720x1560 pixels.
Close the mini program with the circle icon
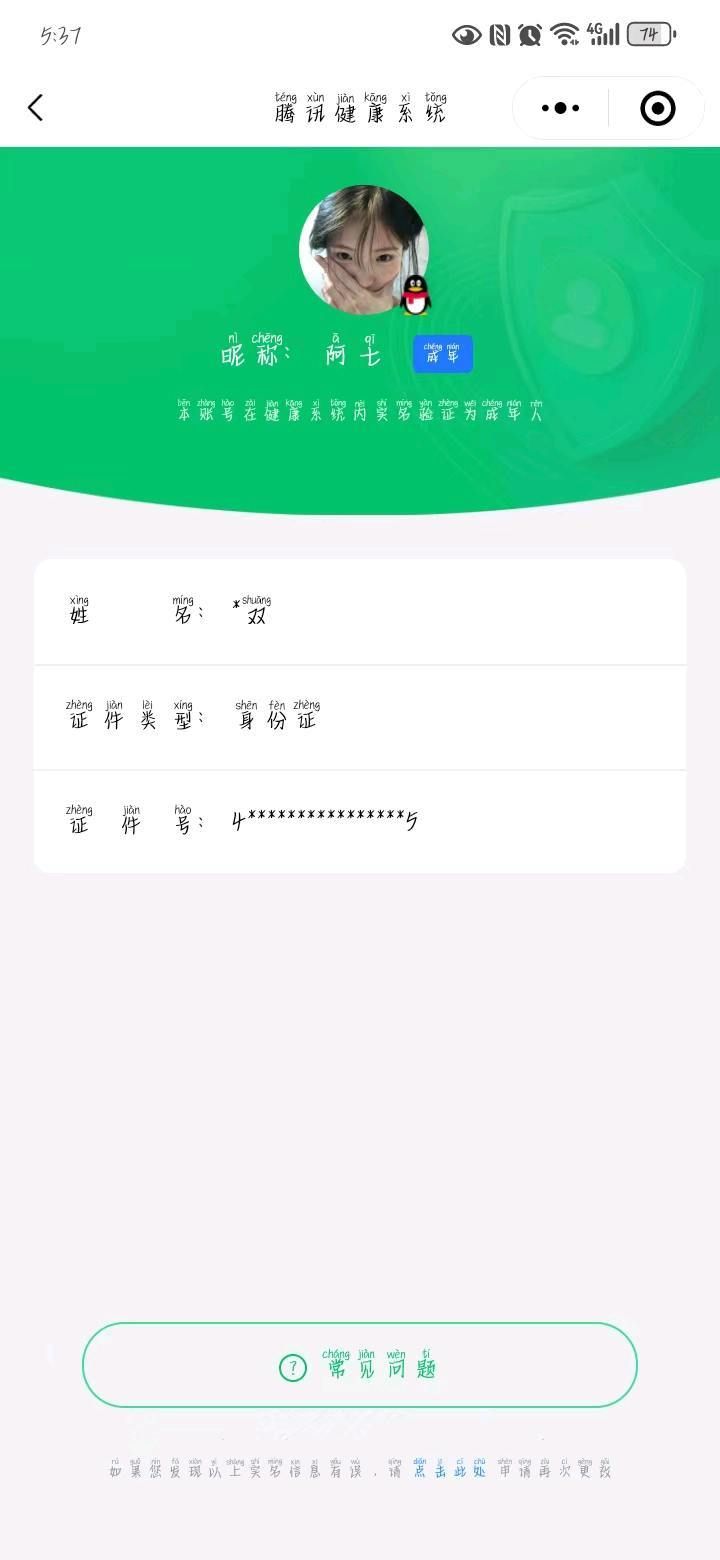[657, 108]
